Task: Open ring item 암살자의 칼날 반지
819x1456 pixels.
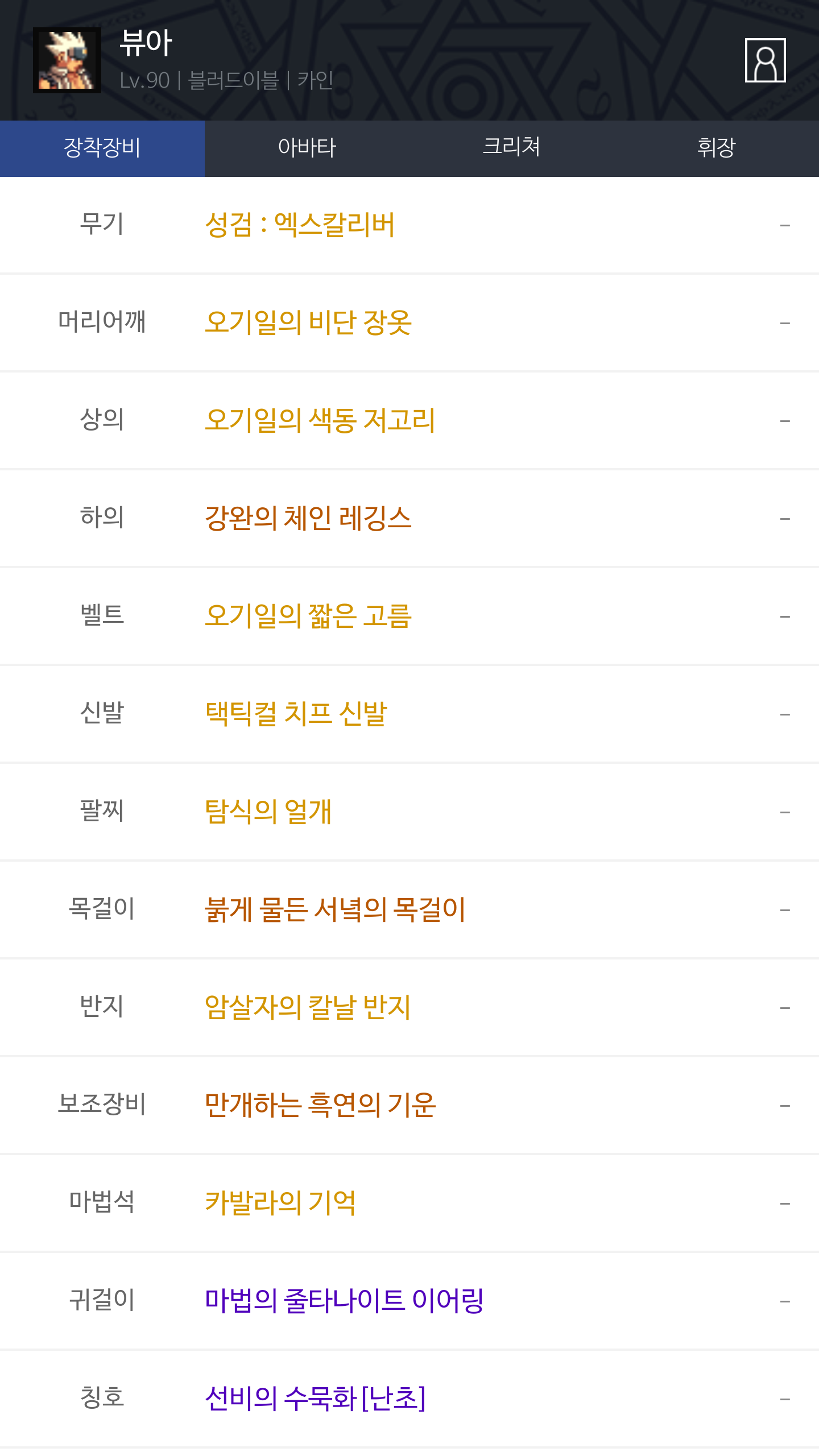Action: pos(308,1008)
